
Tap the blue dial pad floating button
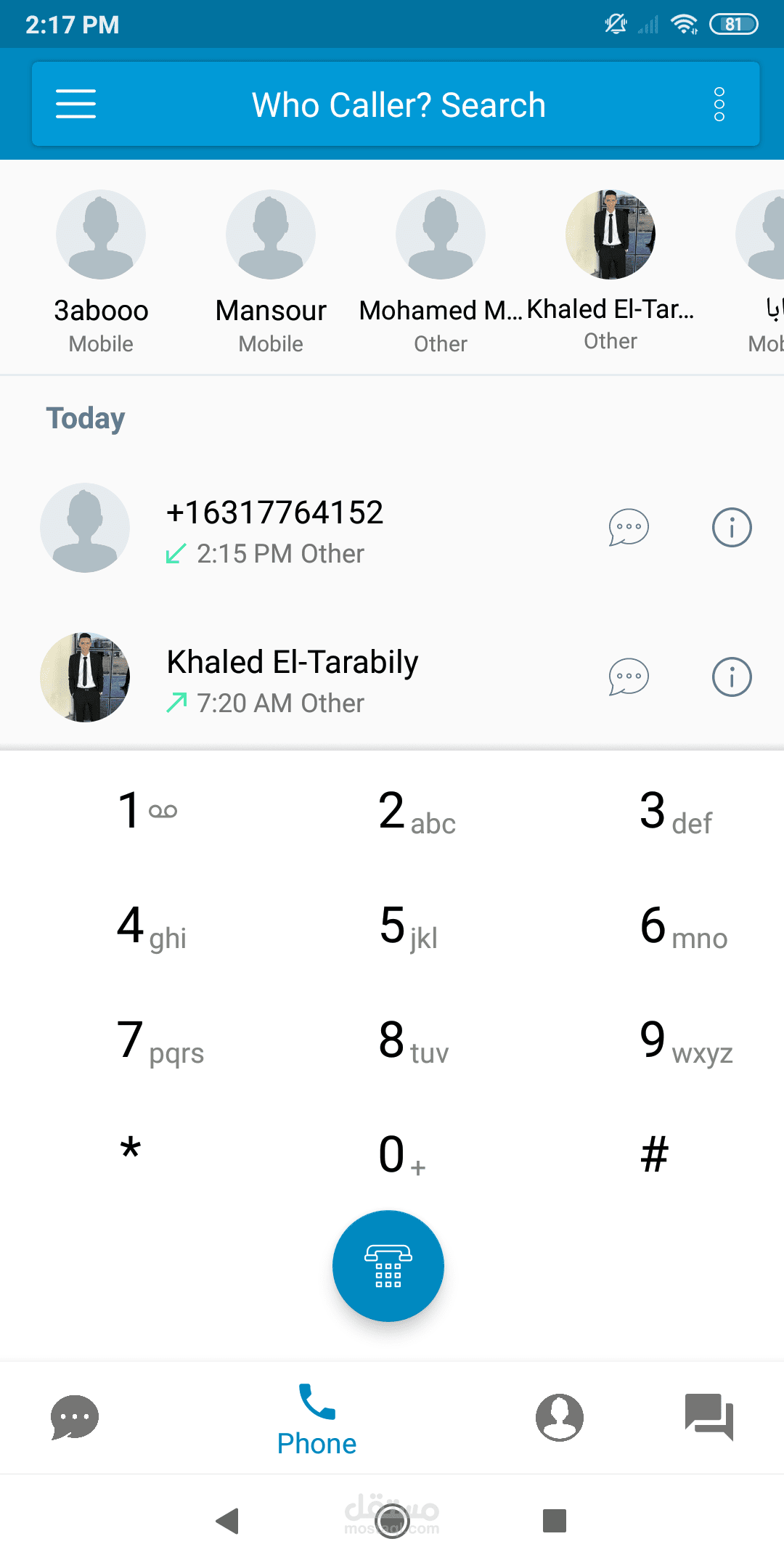click(388, 1266)
